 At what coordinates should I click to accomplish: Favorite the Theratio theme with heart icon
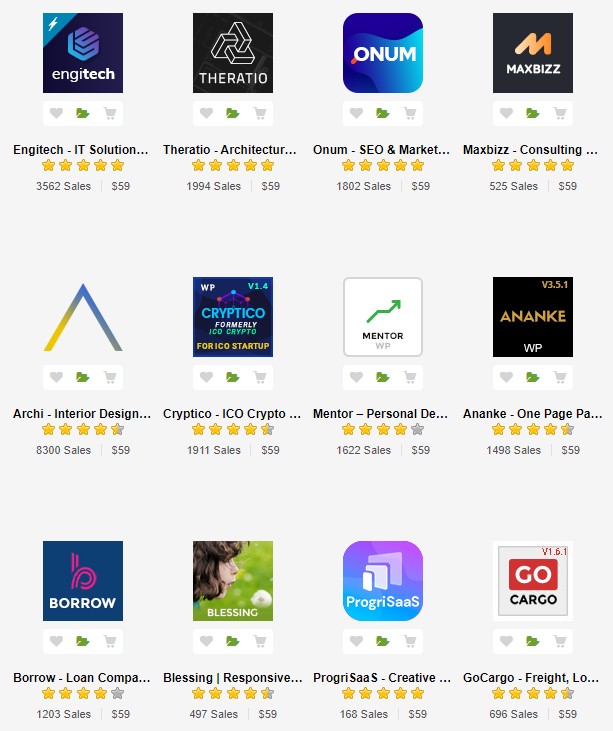[207, 113]
